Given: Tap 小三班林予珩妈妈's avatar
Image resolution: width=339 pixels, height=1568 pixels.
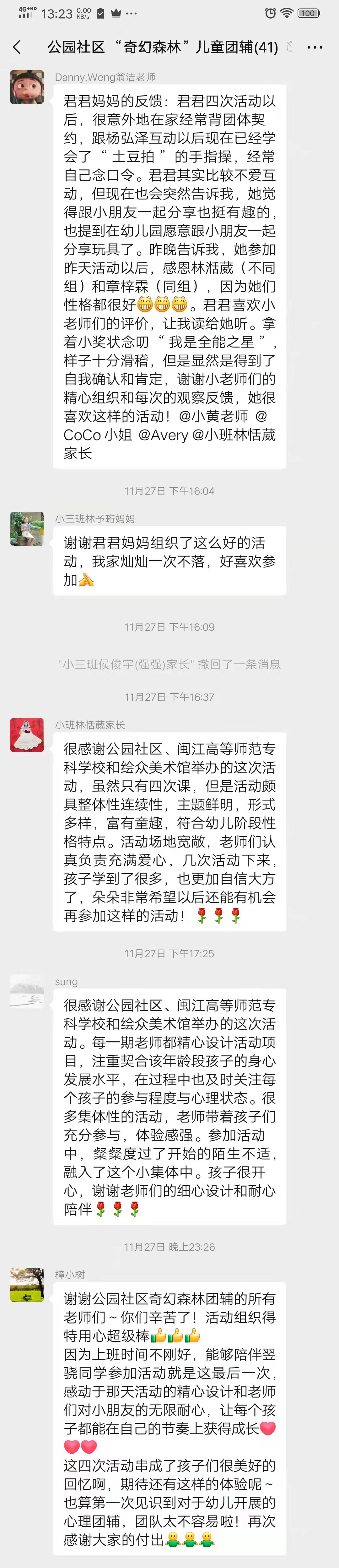Looking at the screenshot, I should pos(27,528).
